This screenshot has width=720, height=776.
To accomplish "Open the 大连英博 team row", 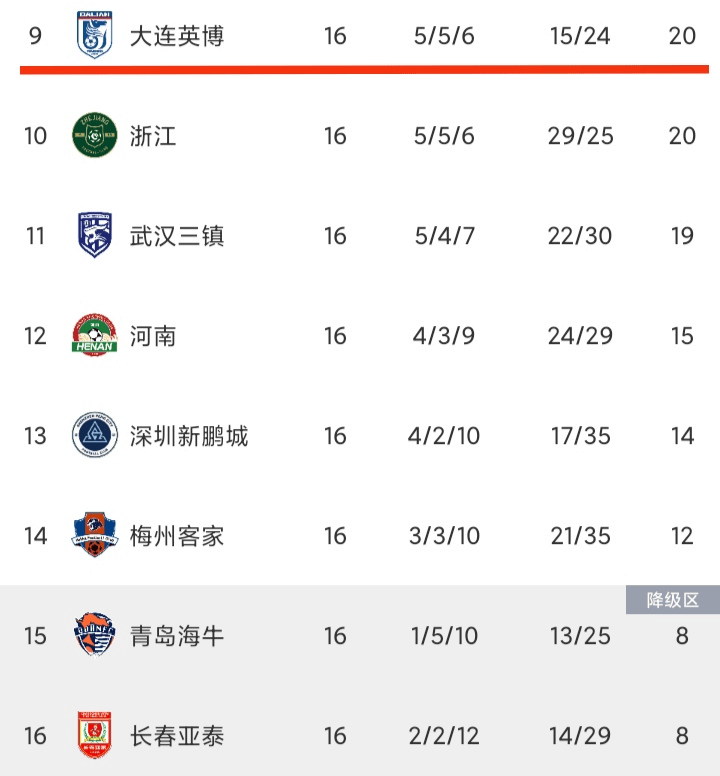I will click(x=177, y=36).
